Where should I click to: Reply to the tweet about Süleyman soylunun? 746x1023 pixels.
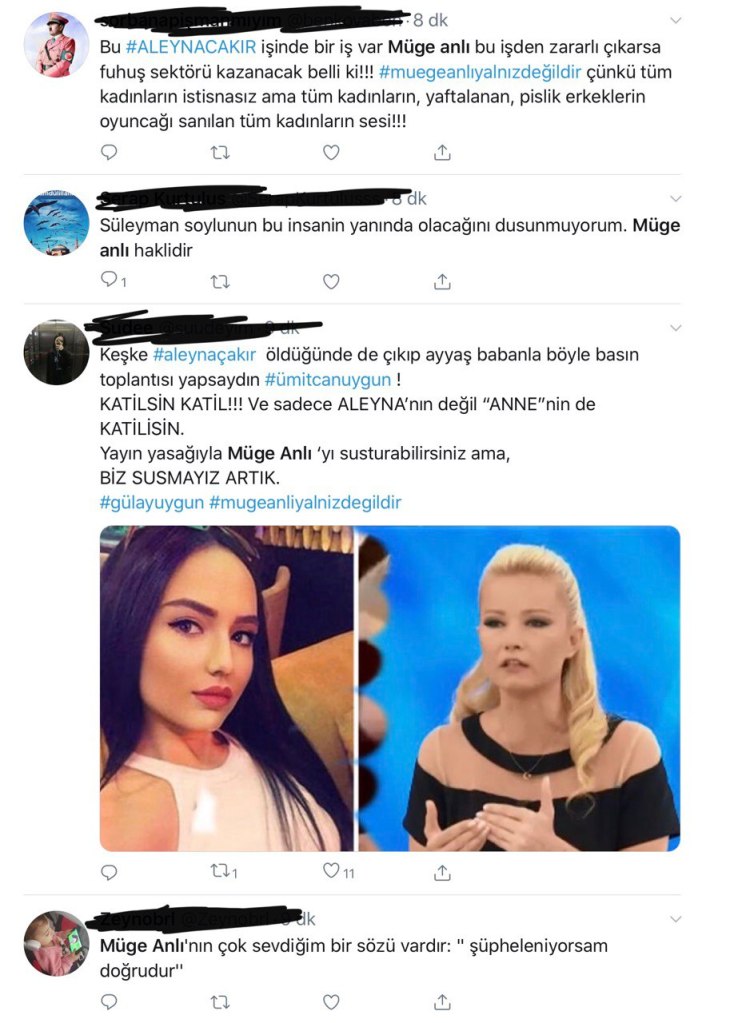coord(110,282)
